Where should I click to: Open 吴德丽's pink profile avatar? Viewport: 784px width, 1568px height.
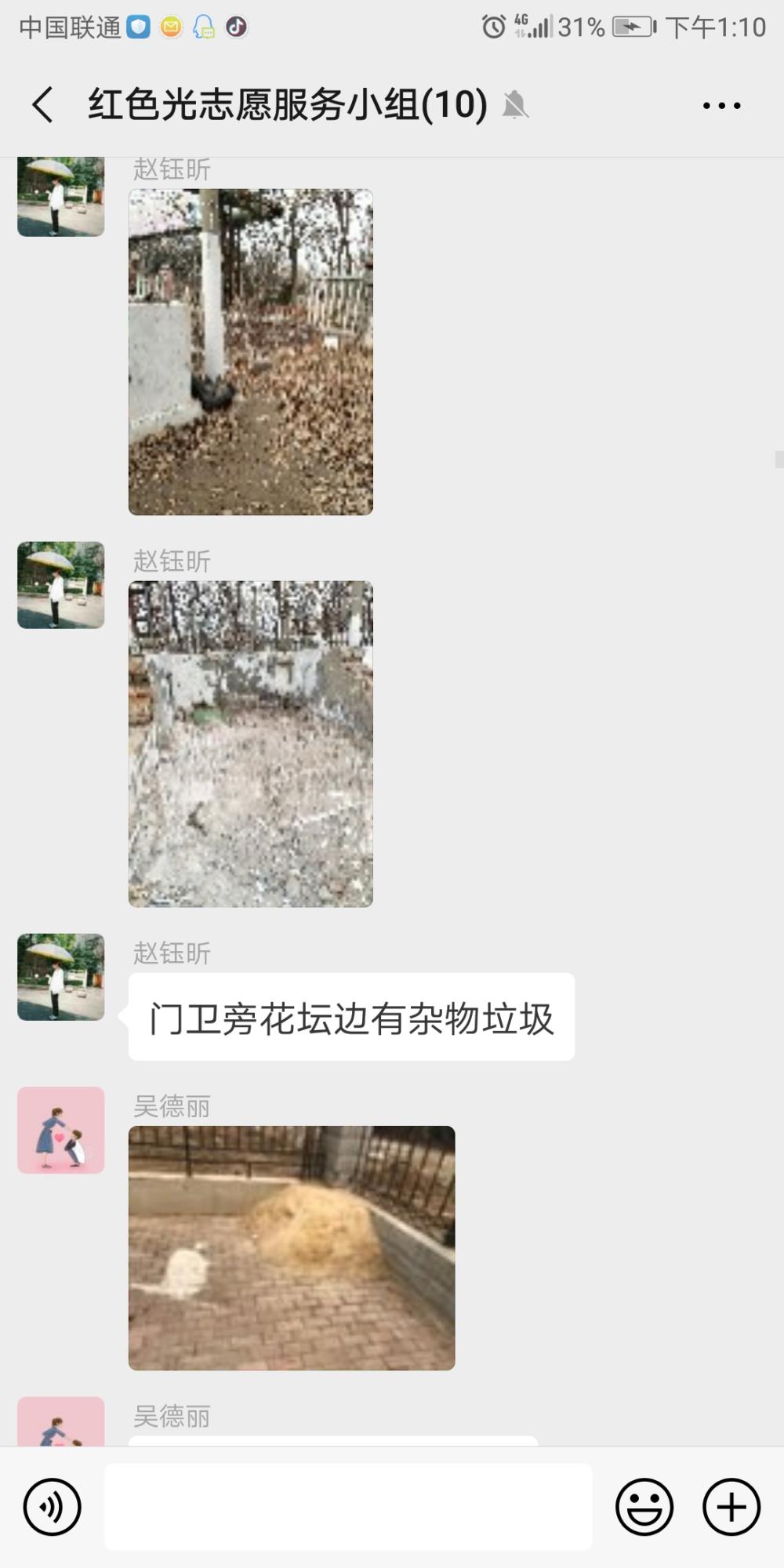click(x=61, y=1130)
